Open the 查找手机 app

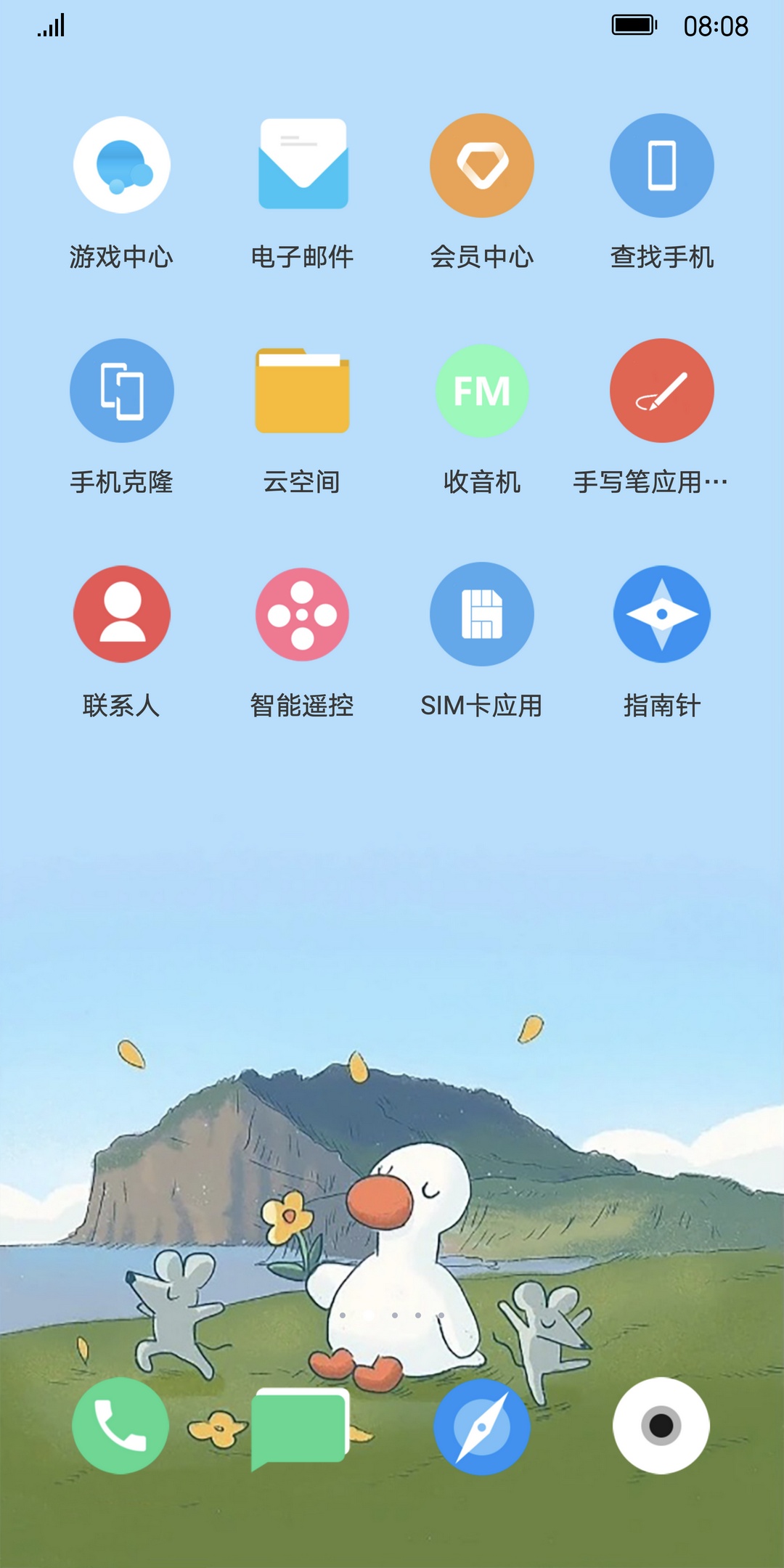[662, 166]
